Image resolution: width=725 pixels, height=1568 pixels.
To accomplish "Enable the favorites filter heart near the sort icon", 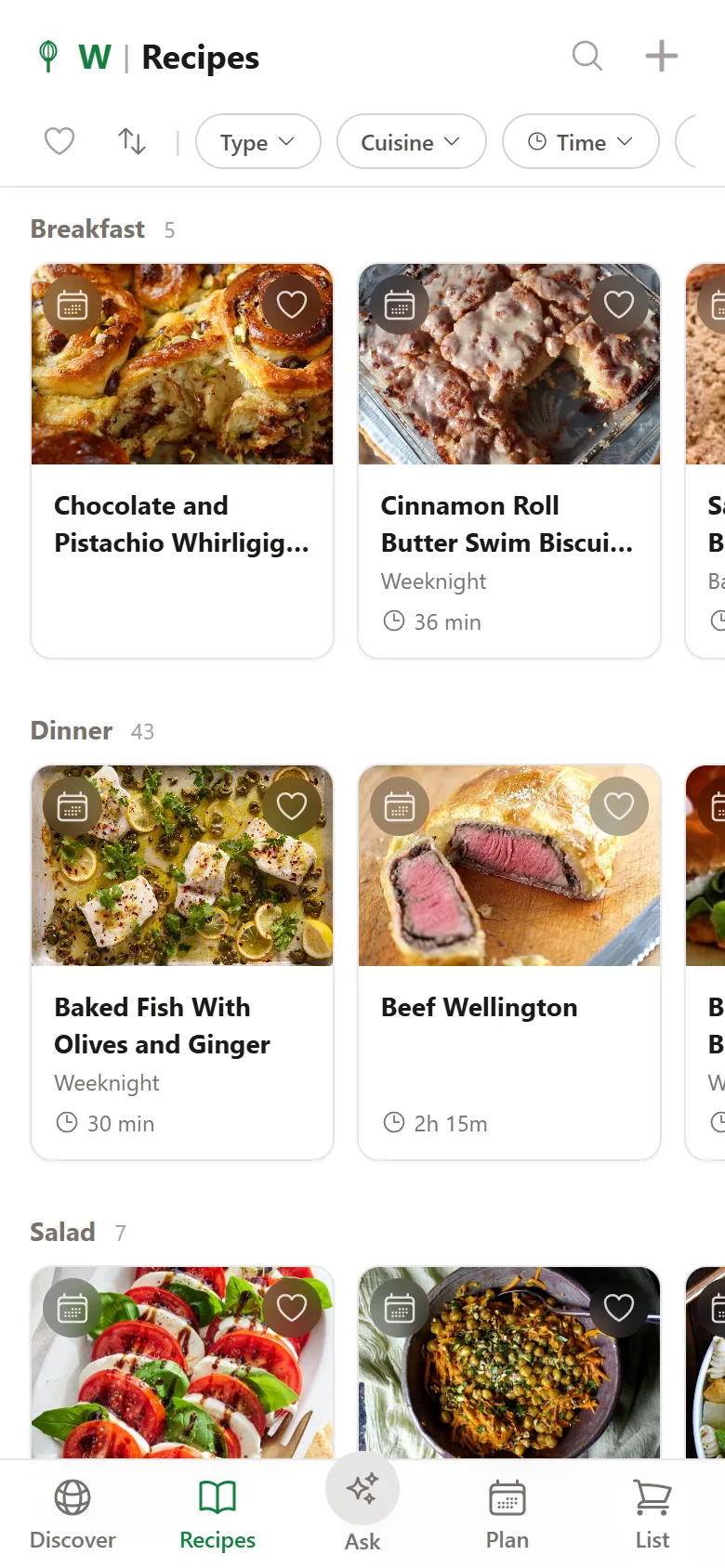I will [x=59, y=141].
